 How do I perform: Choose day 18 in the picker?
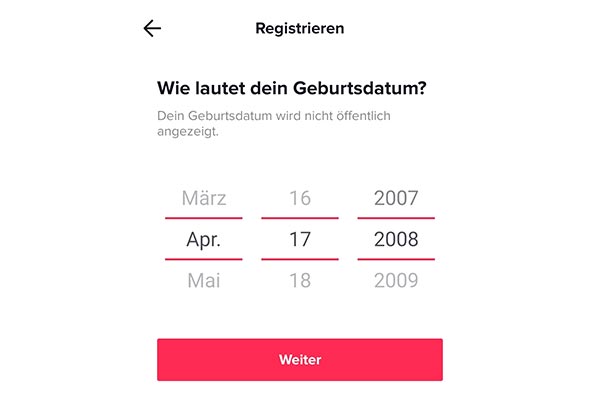point(299,281)
